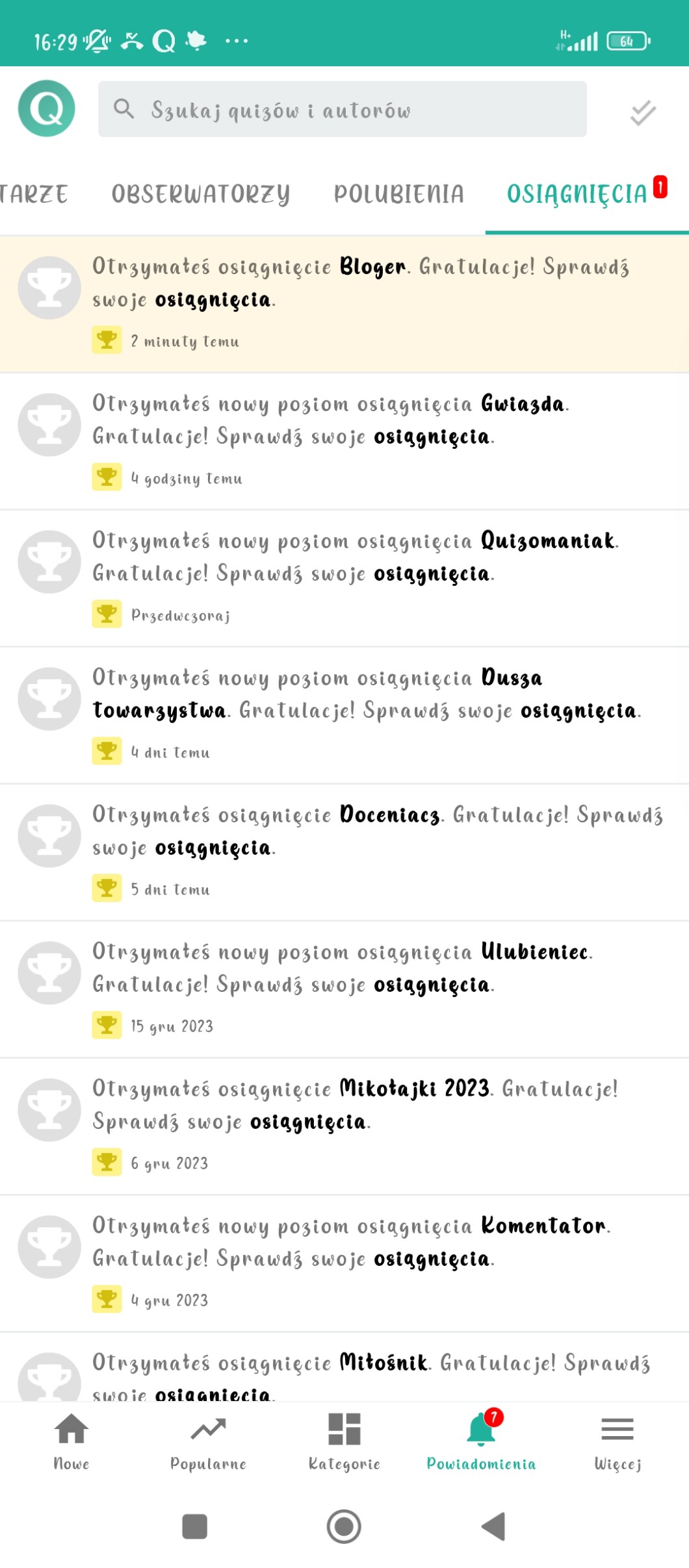Mark all notifications as read
The image size is (689, 1568).
tap(643, 112)
